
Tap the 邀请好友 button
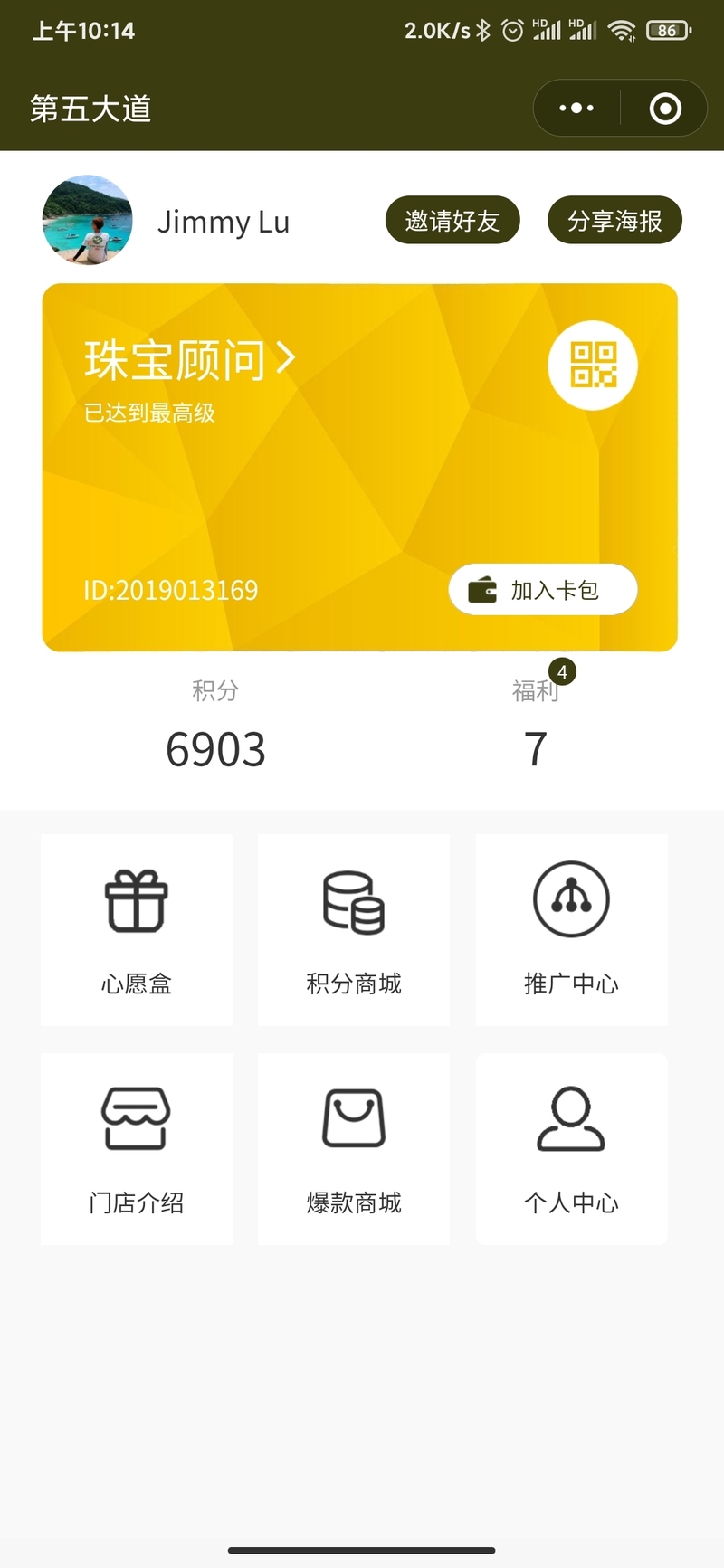click(x=452, y=221)
